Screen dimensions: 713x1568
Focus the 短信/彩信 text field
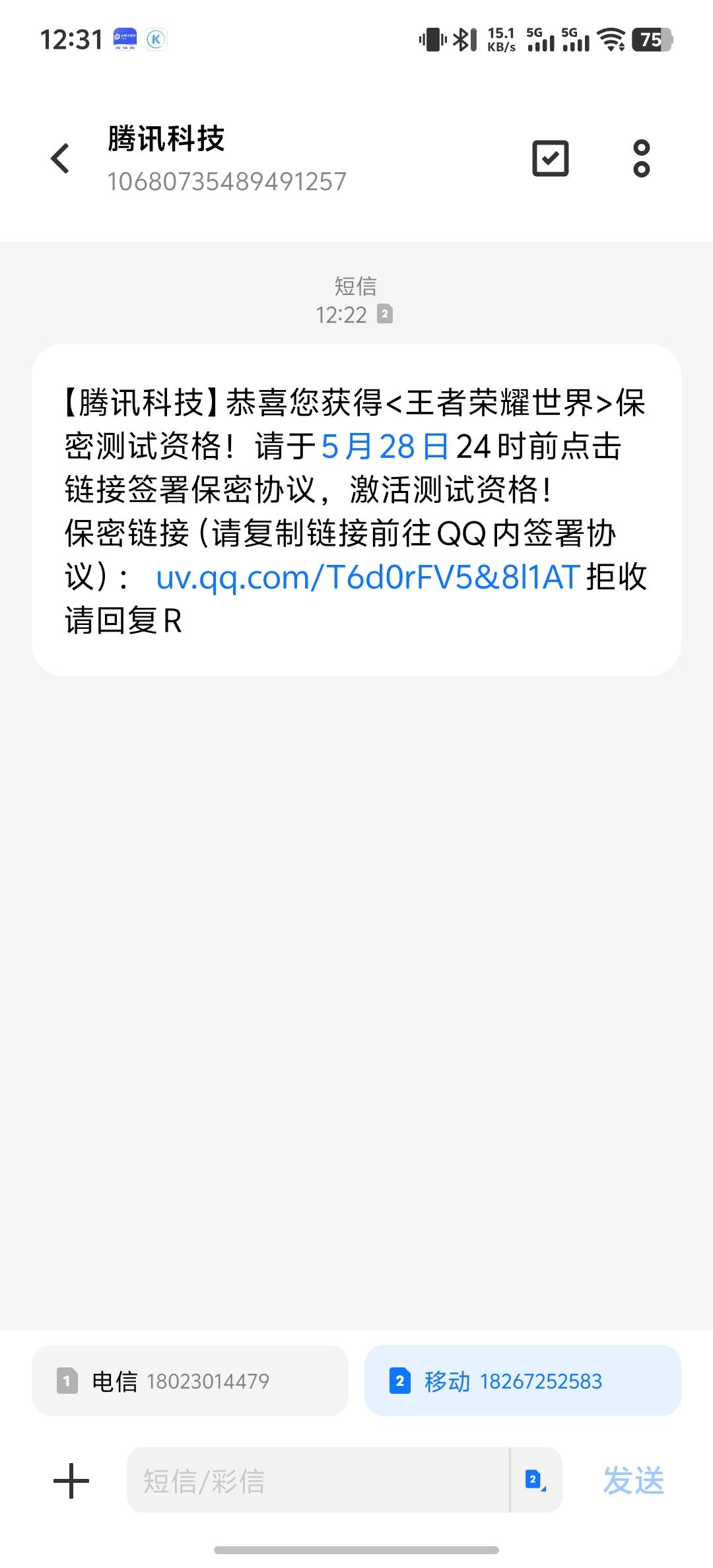(318, 1480)
